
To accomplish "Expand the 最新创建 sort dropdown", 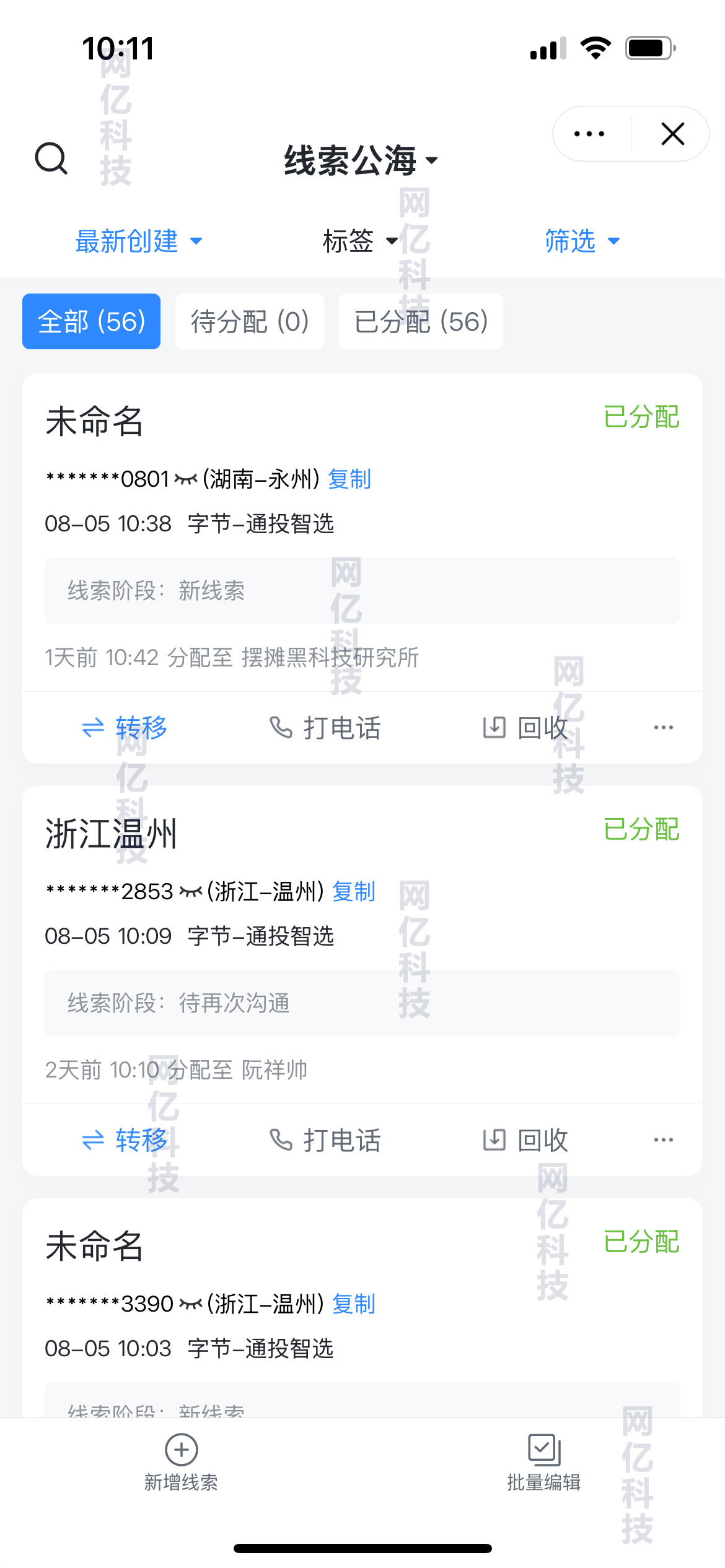I will pyautogui.click(x=138, y=242).
